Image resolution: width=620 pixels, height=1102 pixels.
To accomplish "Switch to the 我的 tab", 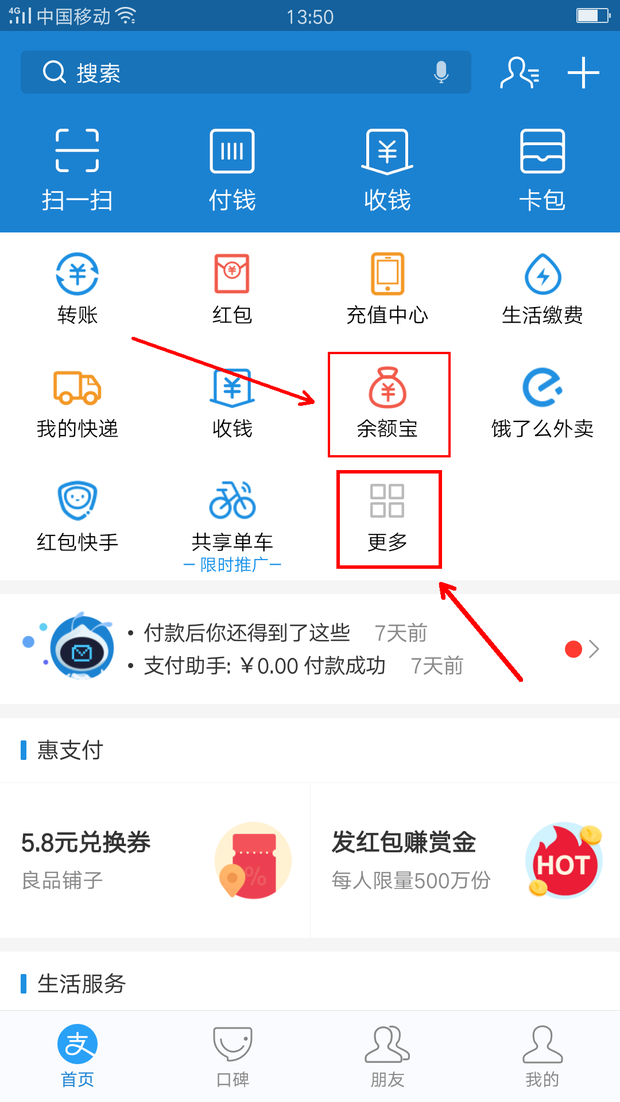I will (542, 1056).
